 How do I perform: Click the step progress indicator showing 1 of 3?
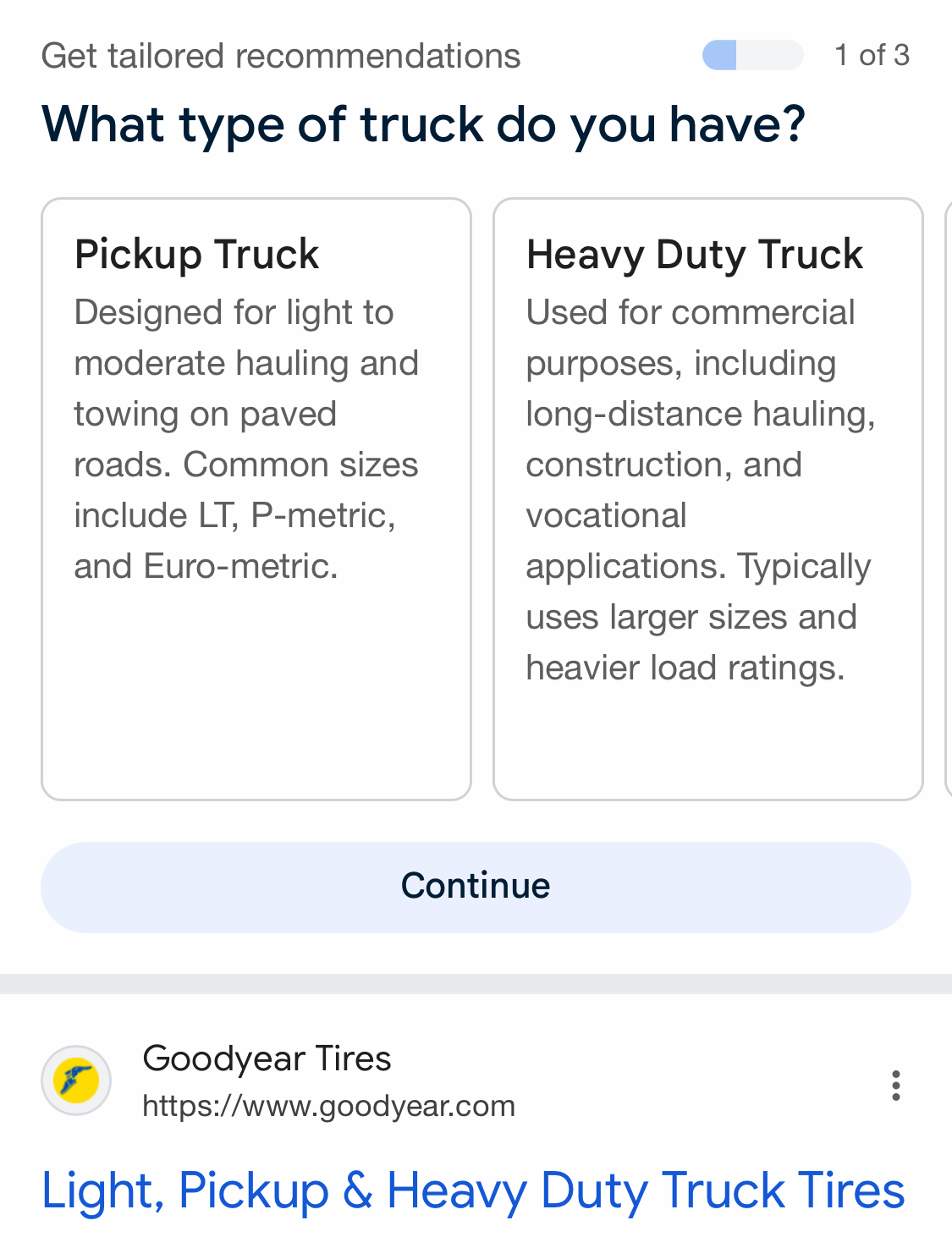(x=751, y=55)
